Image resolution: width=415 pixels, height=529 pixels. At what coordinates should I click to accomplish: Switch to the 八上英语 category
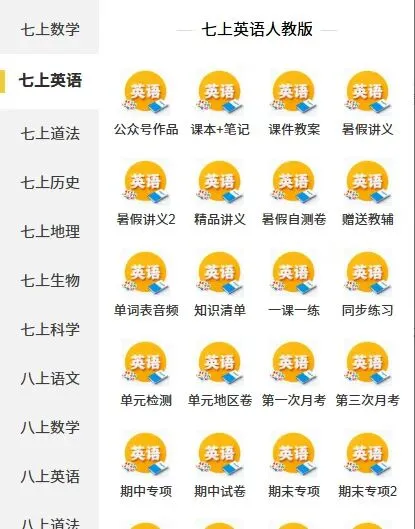pyautogui.click(x=50, y=476)
